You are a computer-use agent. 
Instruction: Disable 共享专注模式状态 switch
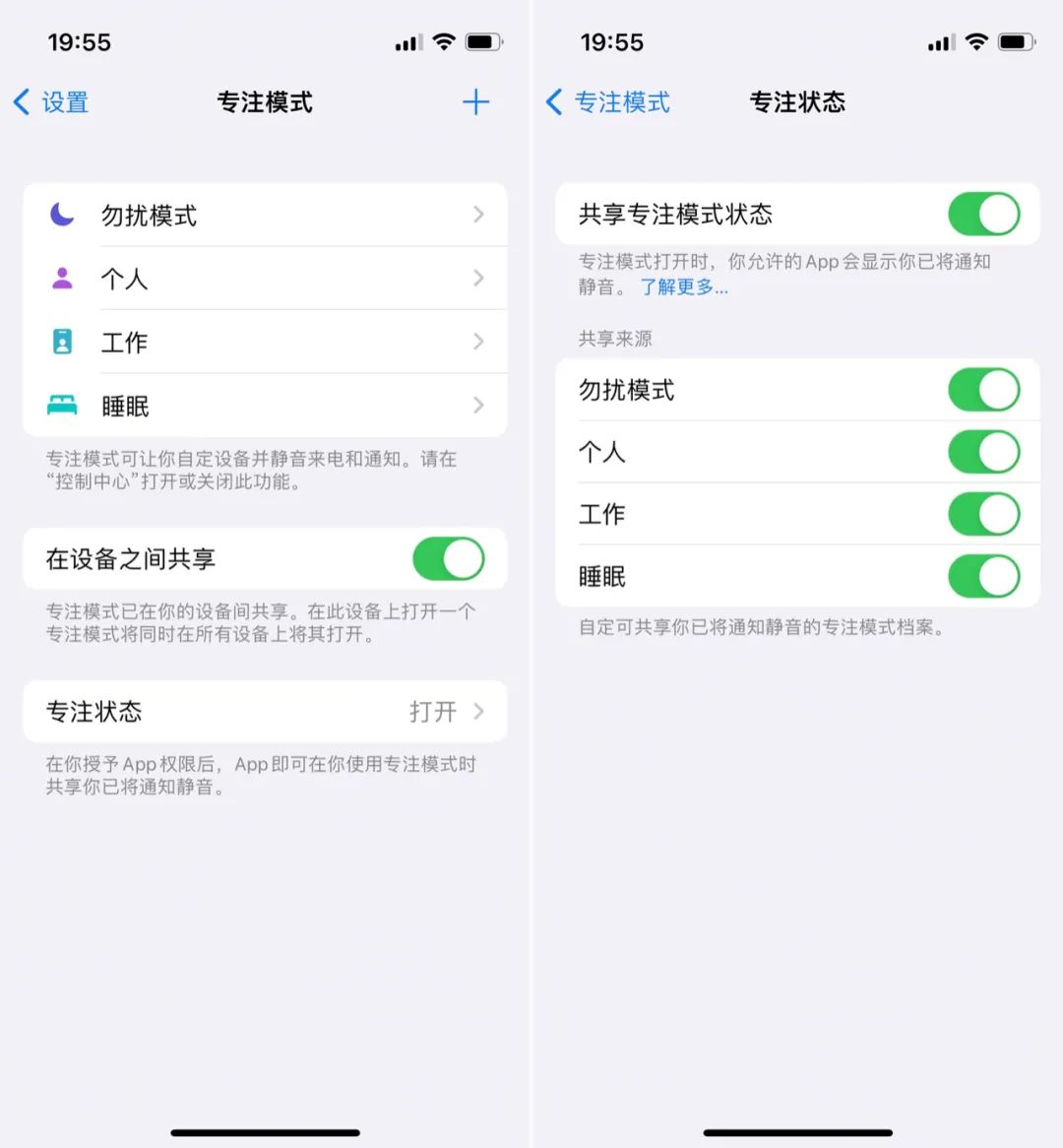(x=983, y=215)
